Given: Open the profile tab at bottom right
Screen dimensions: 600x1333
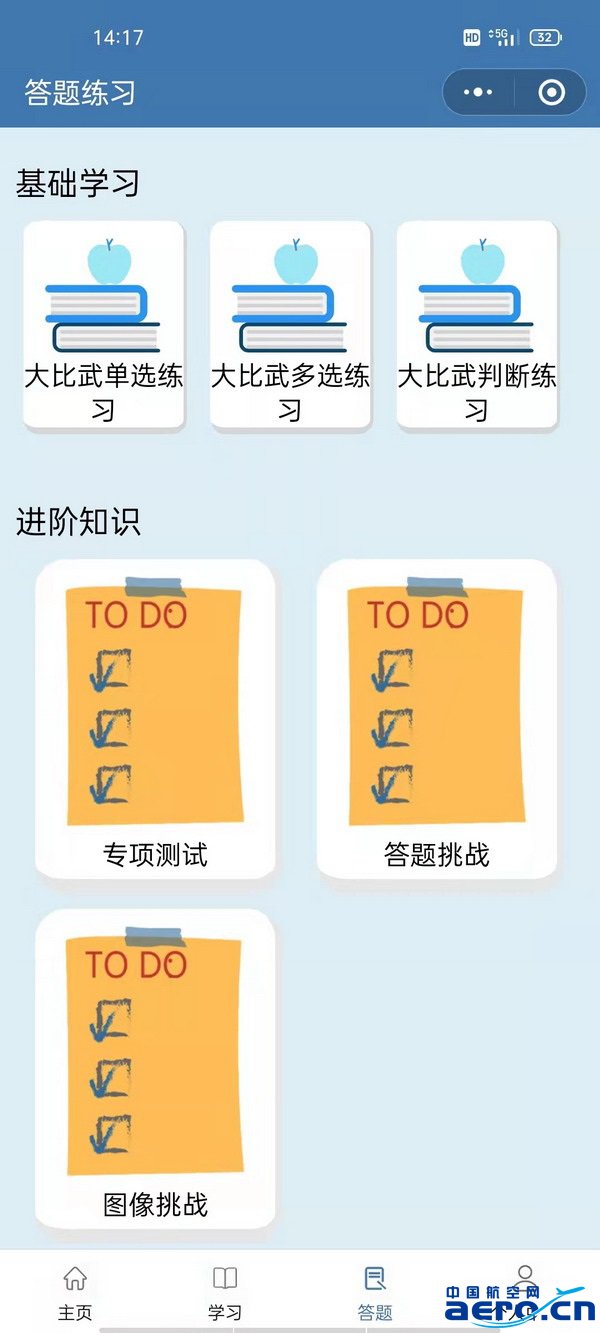Looking at the screenshot, I should click(x=525, y=1285).
